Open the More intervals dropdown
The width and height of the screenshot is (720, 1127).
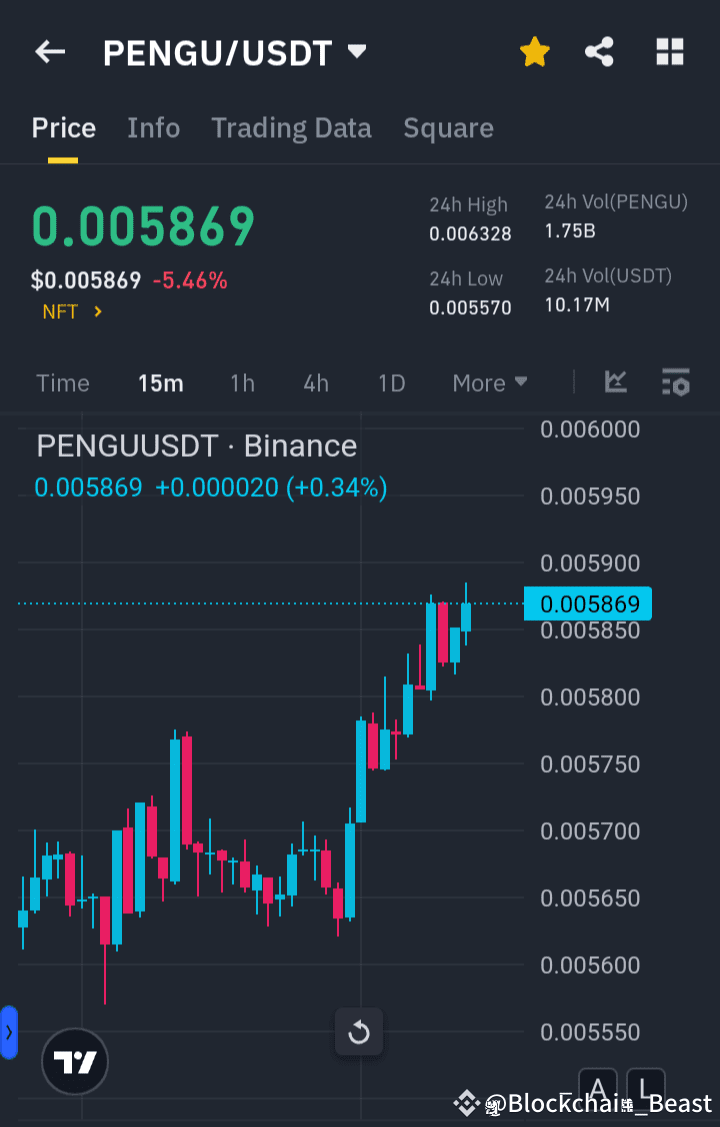[x=489, y=382]
